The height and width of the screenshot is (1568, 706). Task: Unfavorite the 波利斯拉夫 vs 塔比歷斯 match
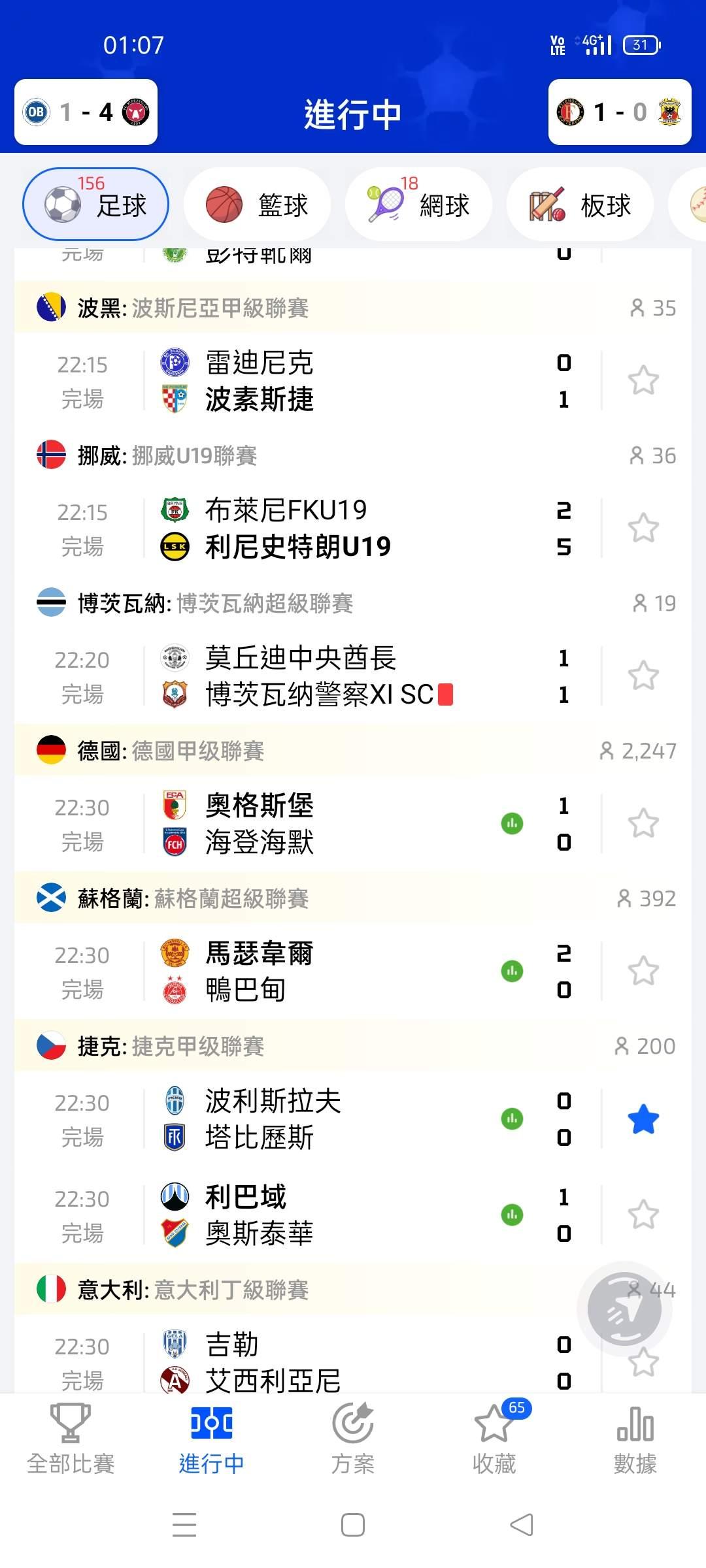[x=643, y=1119]
